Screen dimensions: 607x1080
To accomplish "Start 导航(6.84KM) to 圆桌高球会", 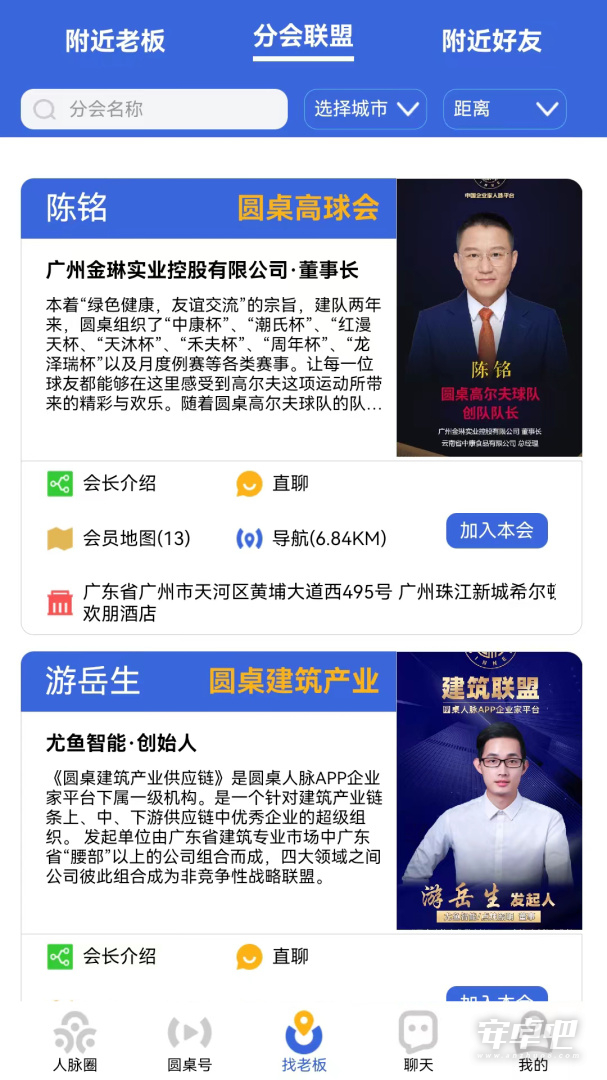I will [311, 538].
